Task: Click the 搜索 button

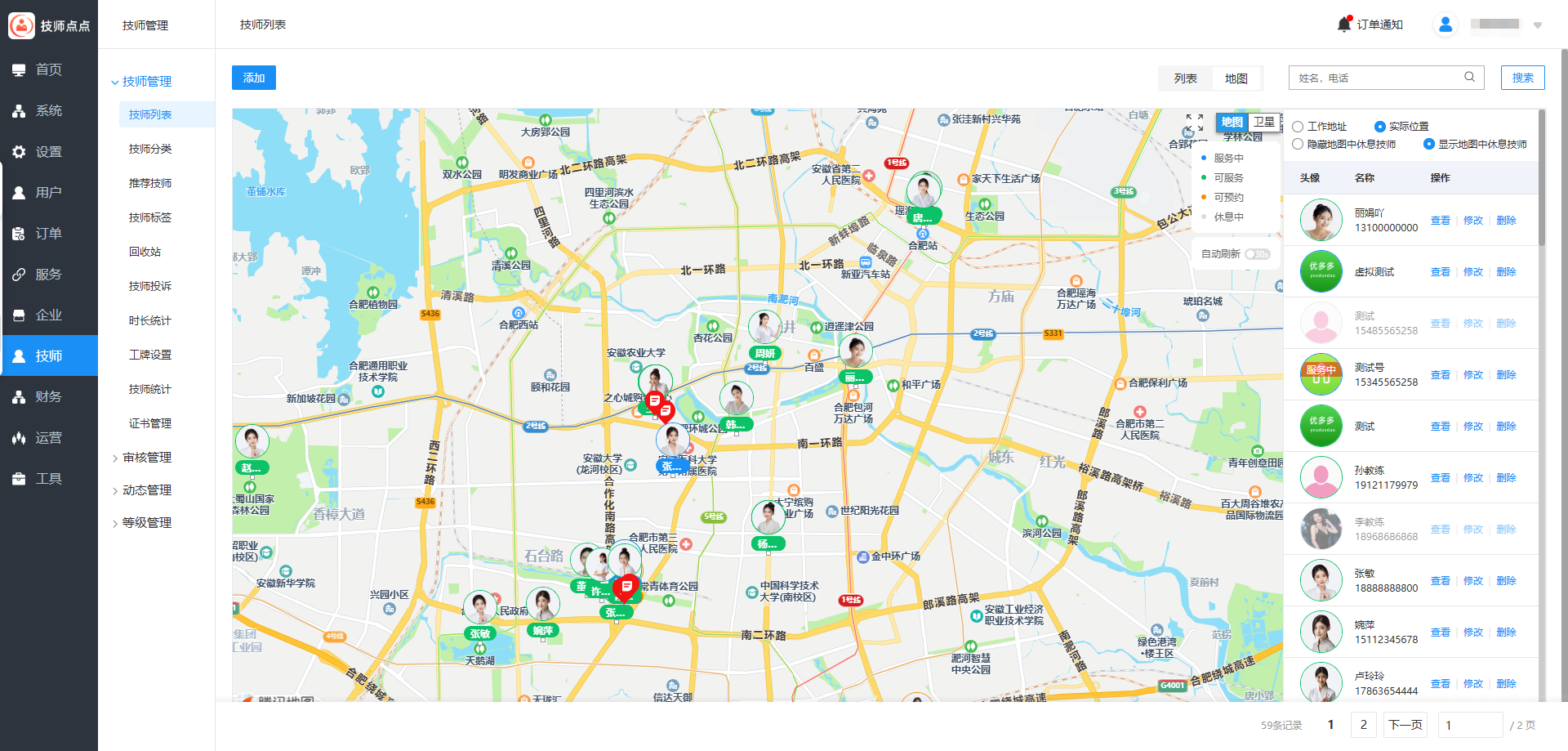Action: [x=1522, y=78]
